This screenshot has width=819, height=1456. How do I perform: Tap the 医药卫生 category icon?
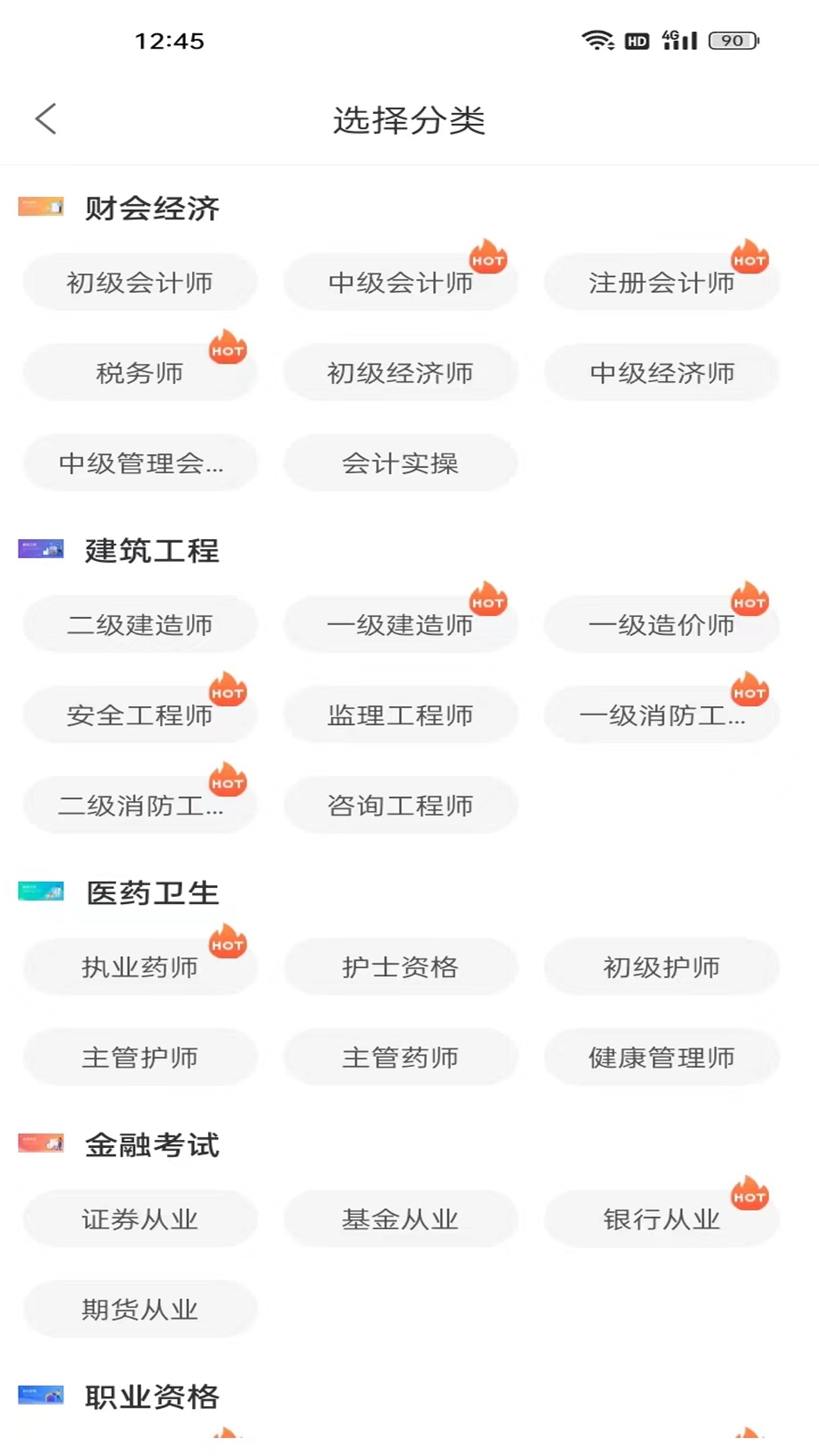pyautogui.click(x=42, y=892)
